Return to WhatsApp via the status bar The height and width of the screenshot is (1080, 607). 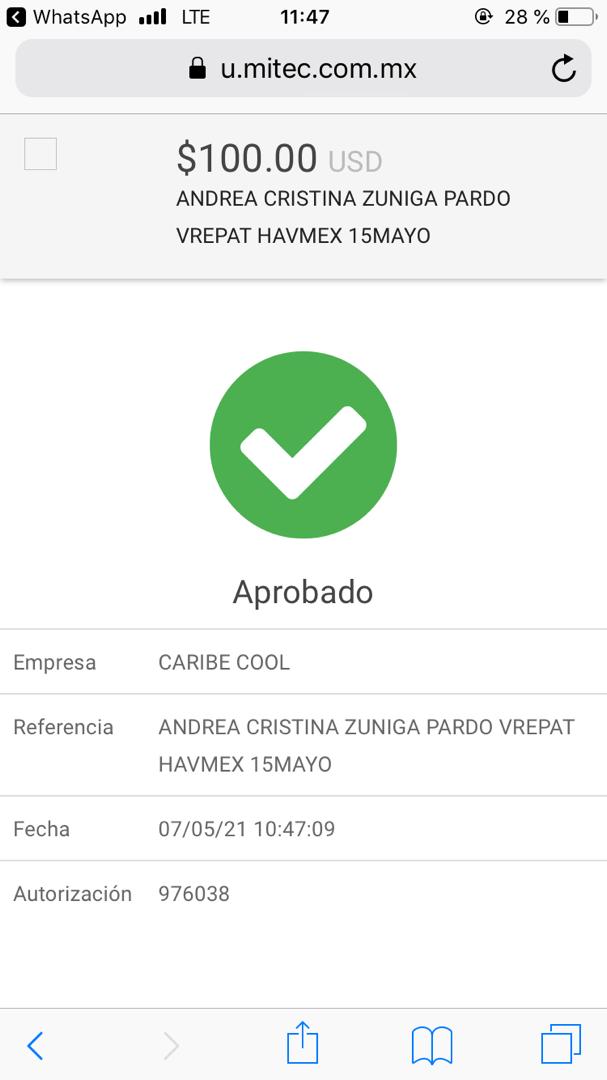66,17
